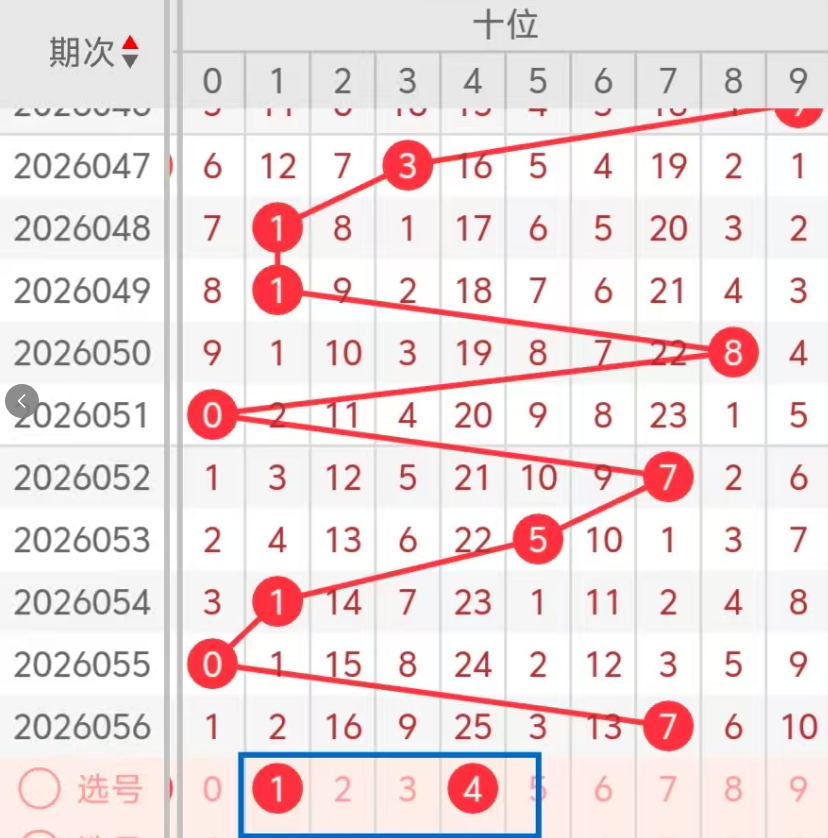Select number 8 in the 选号 row
The width and height of the screenshot is (828, 838).
click(x=733, y=790)
